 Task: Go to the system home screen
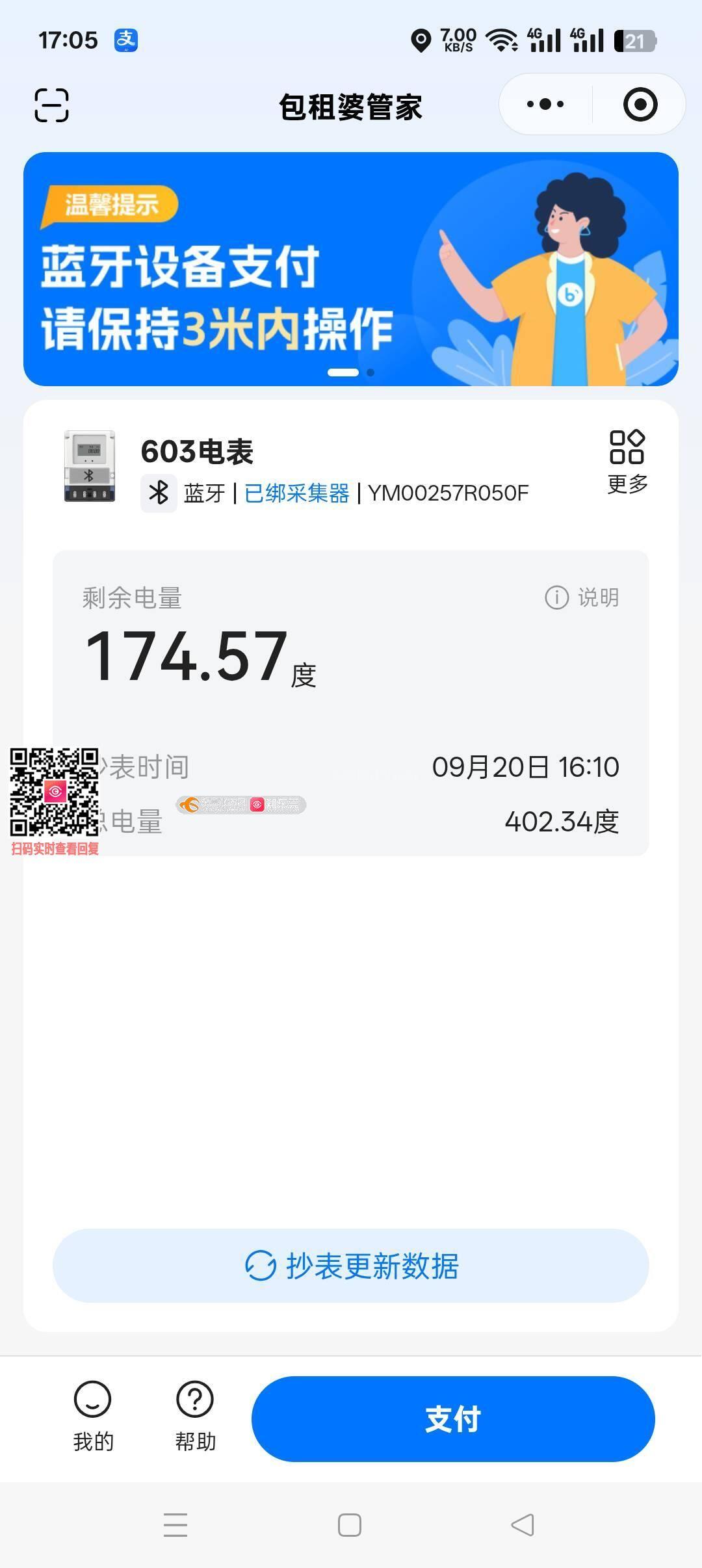coord(350,1524)
